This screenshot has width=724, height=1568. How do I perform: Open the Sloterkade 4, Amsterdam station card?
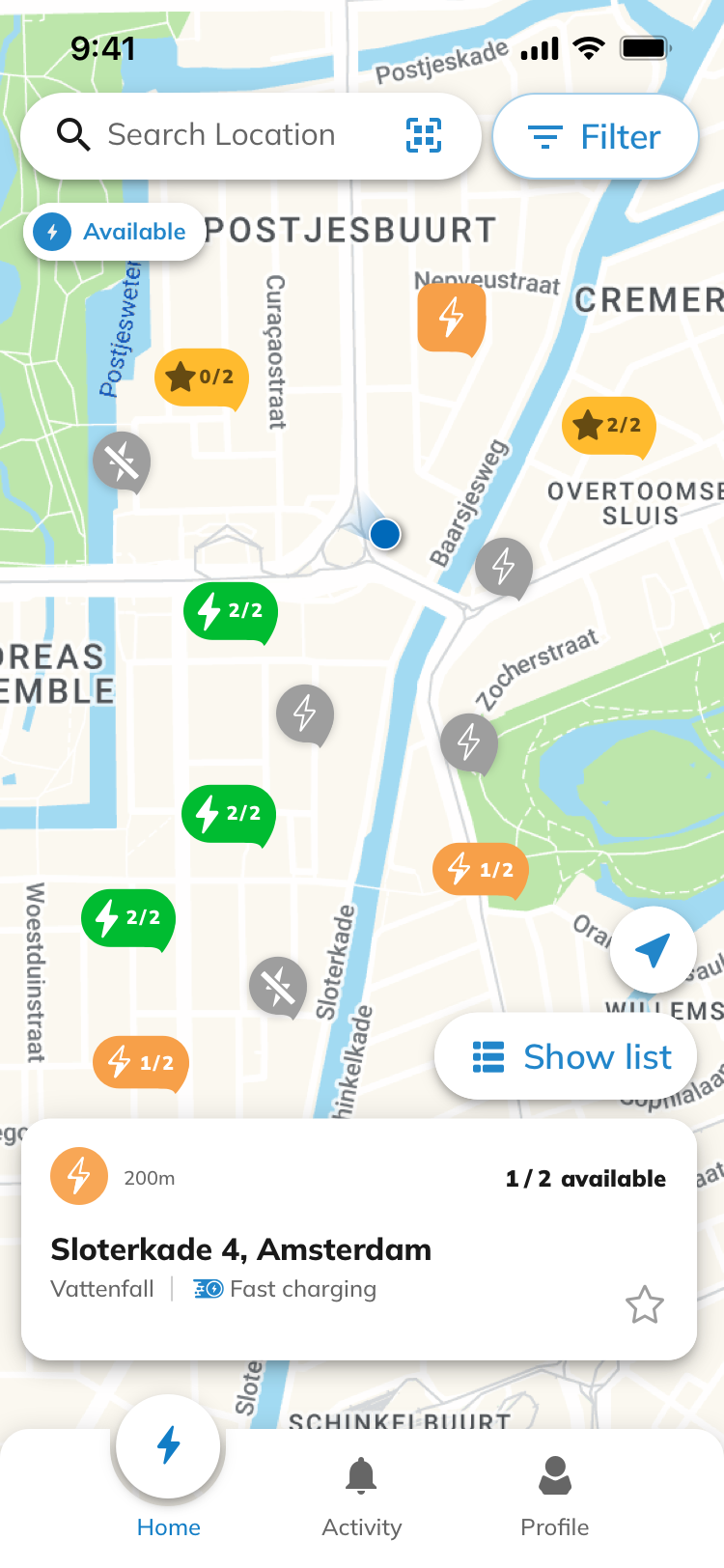[359, 1240]
